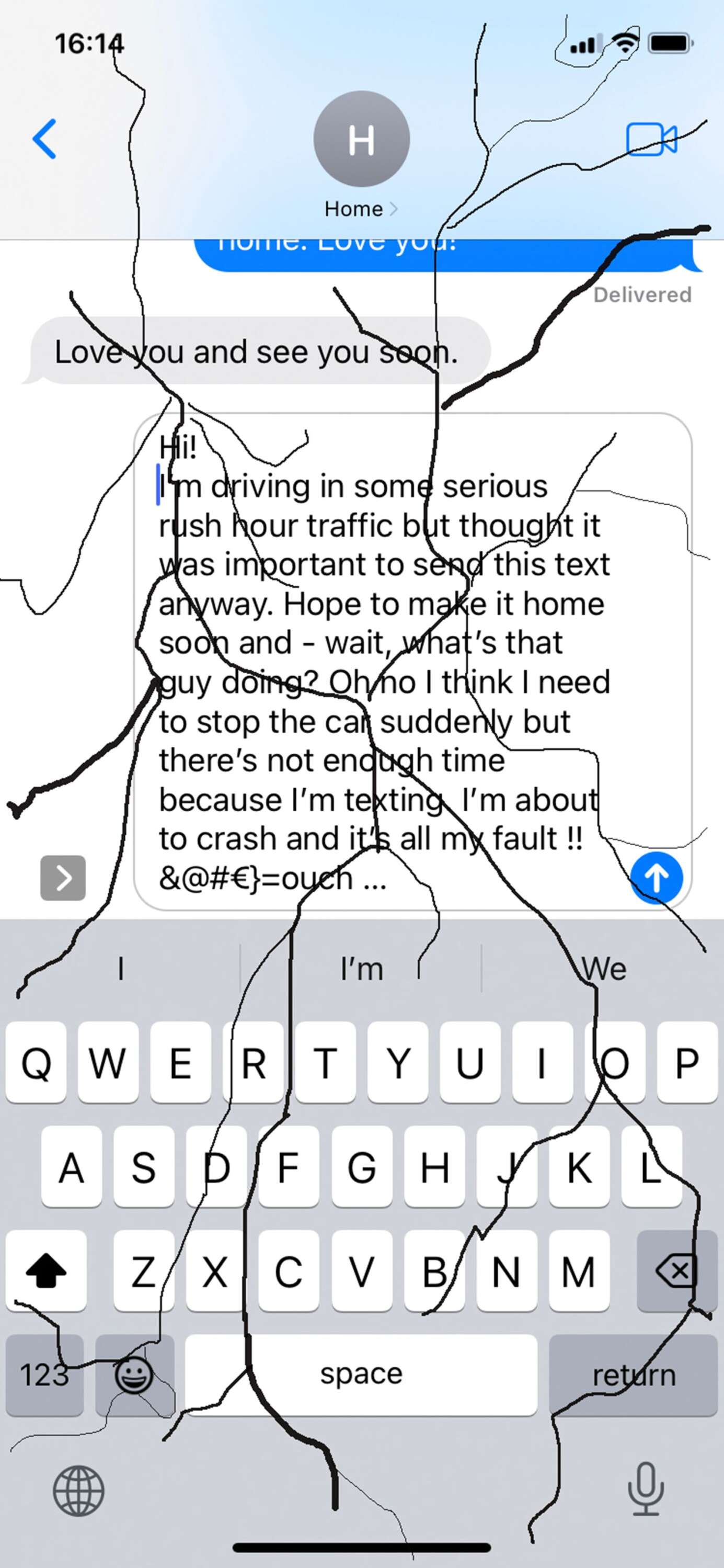Go back to the conversations list
Screen dimensions: 724x1568
click(x=44, y=139)
